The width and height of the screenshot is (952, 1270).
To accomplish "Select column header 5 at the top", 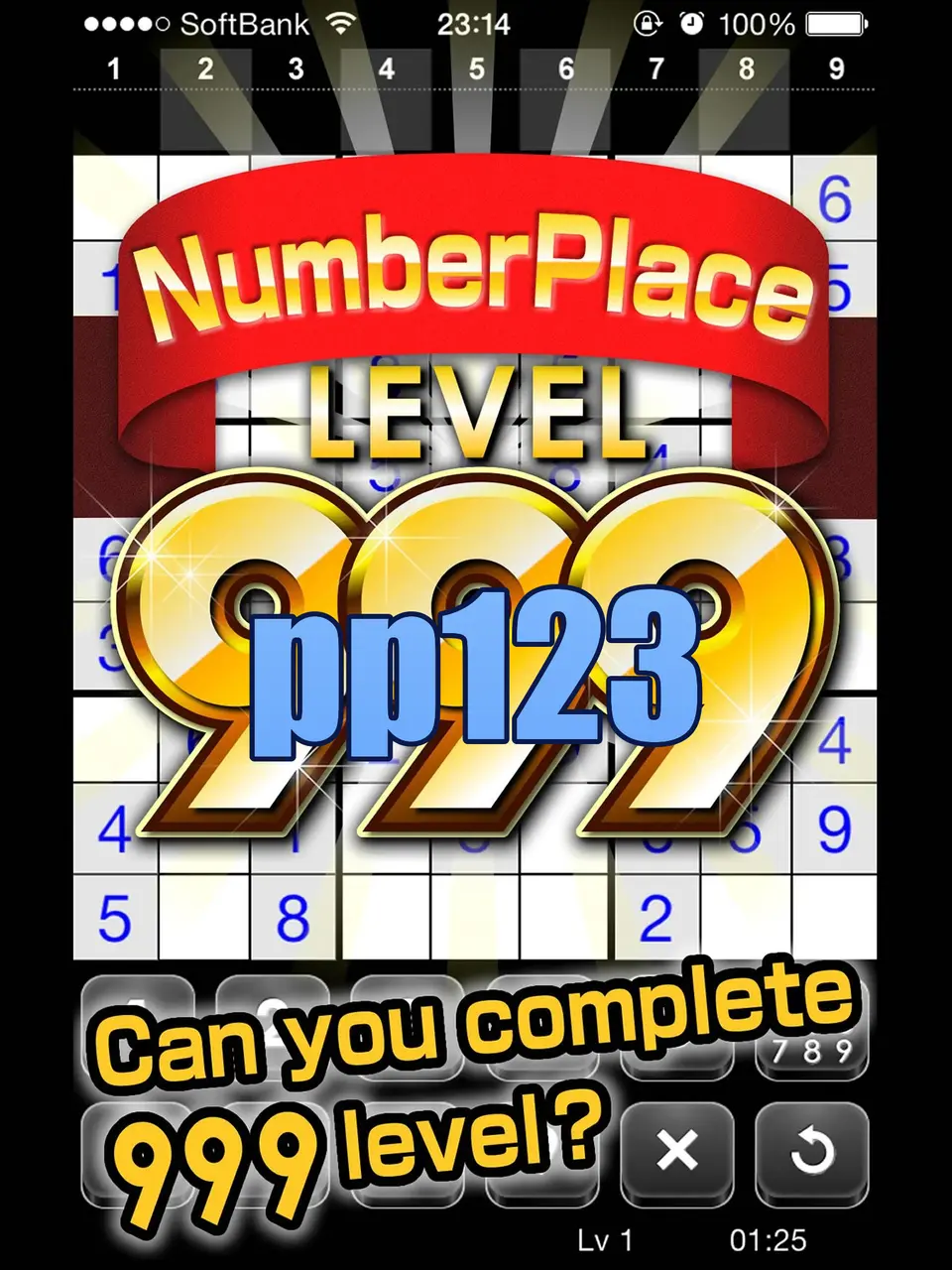I will coord(476,70).
